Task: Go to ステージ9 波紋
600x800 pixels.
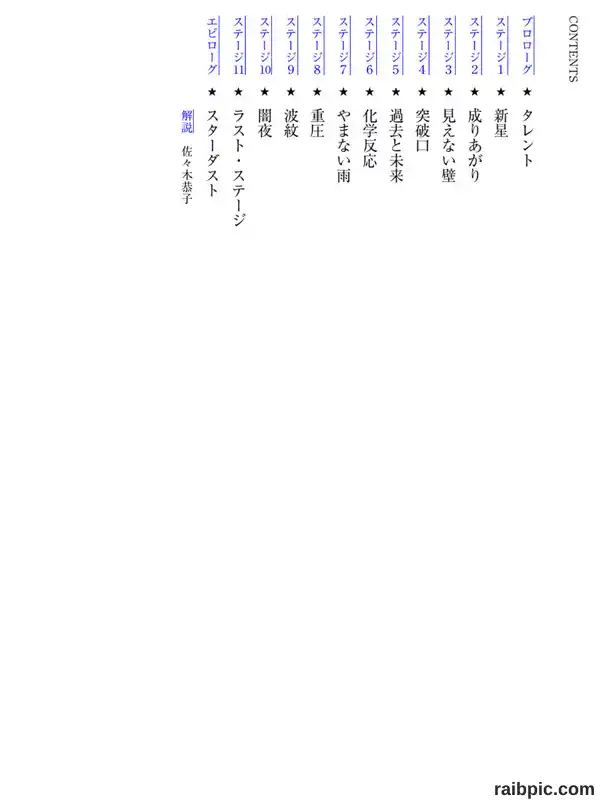Action: (291, 46)
